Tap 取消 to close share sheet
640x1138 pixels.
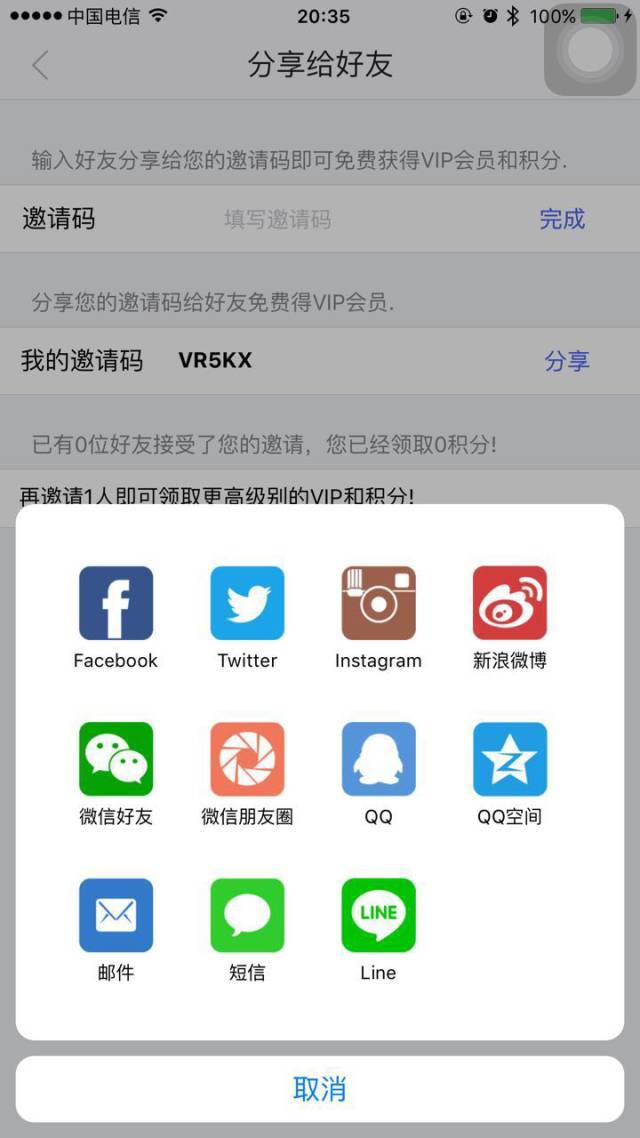point(320,1089)
